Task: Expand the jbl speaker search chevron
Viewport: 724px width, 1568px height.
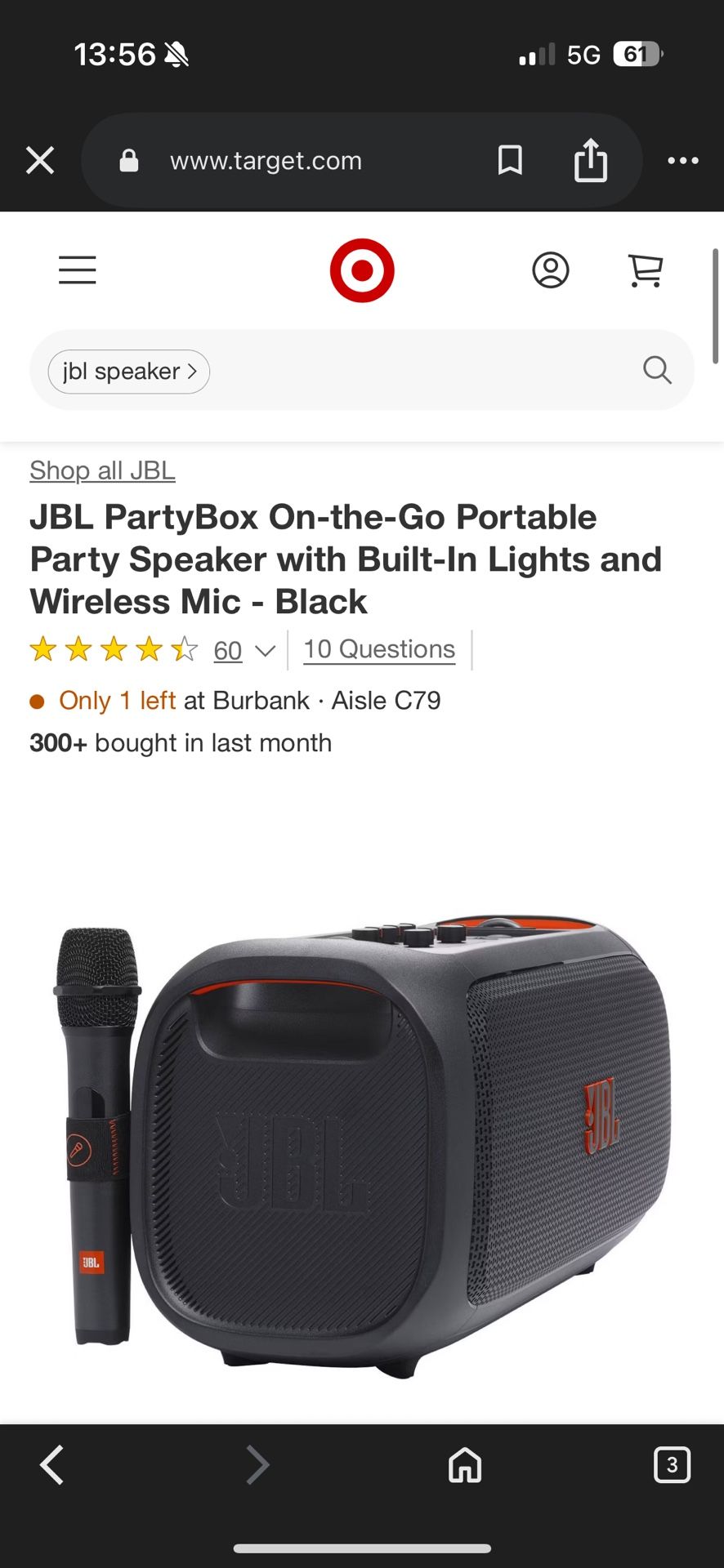Action: point(192,372)
